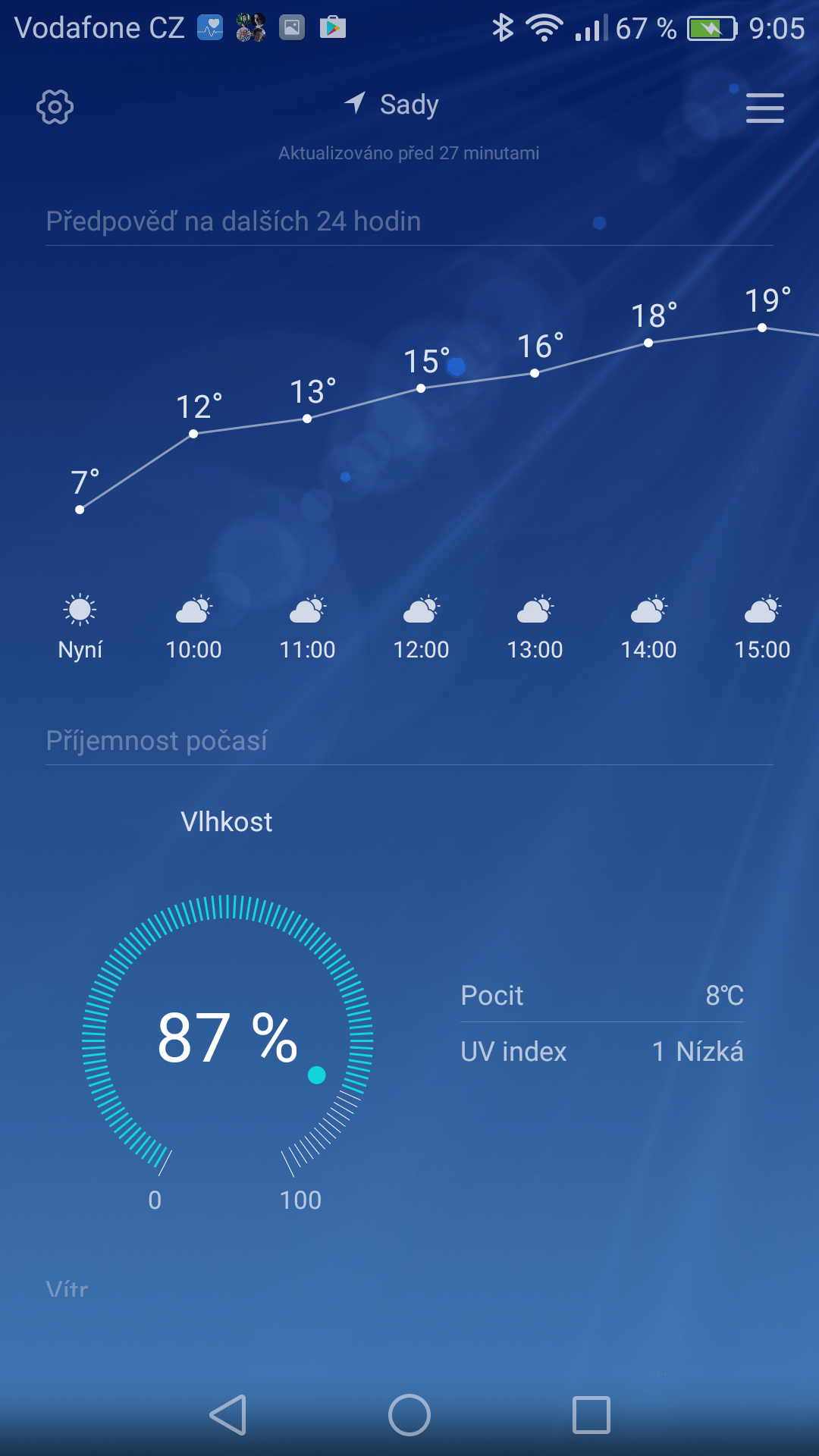
Task: Open the hamburger city list menu
Action: (764, 108)
